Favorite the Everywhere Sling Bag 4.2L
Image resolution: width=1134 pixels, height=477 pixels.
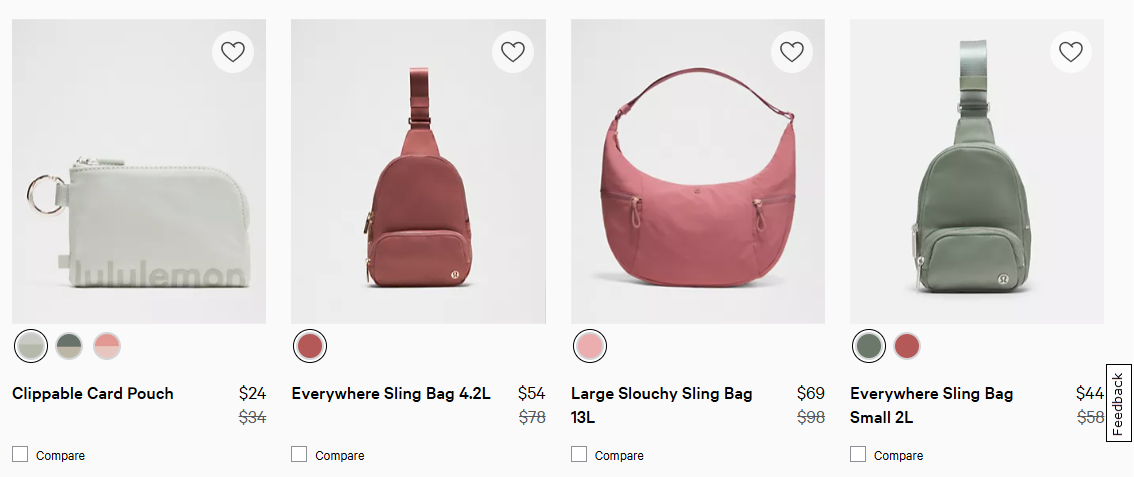(x=512, y=52)
